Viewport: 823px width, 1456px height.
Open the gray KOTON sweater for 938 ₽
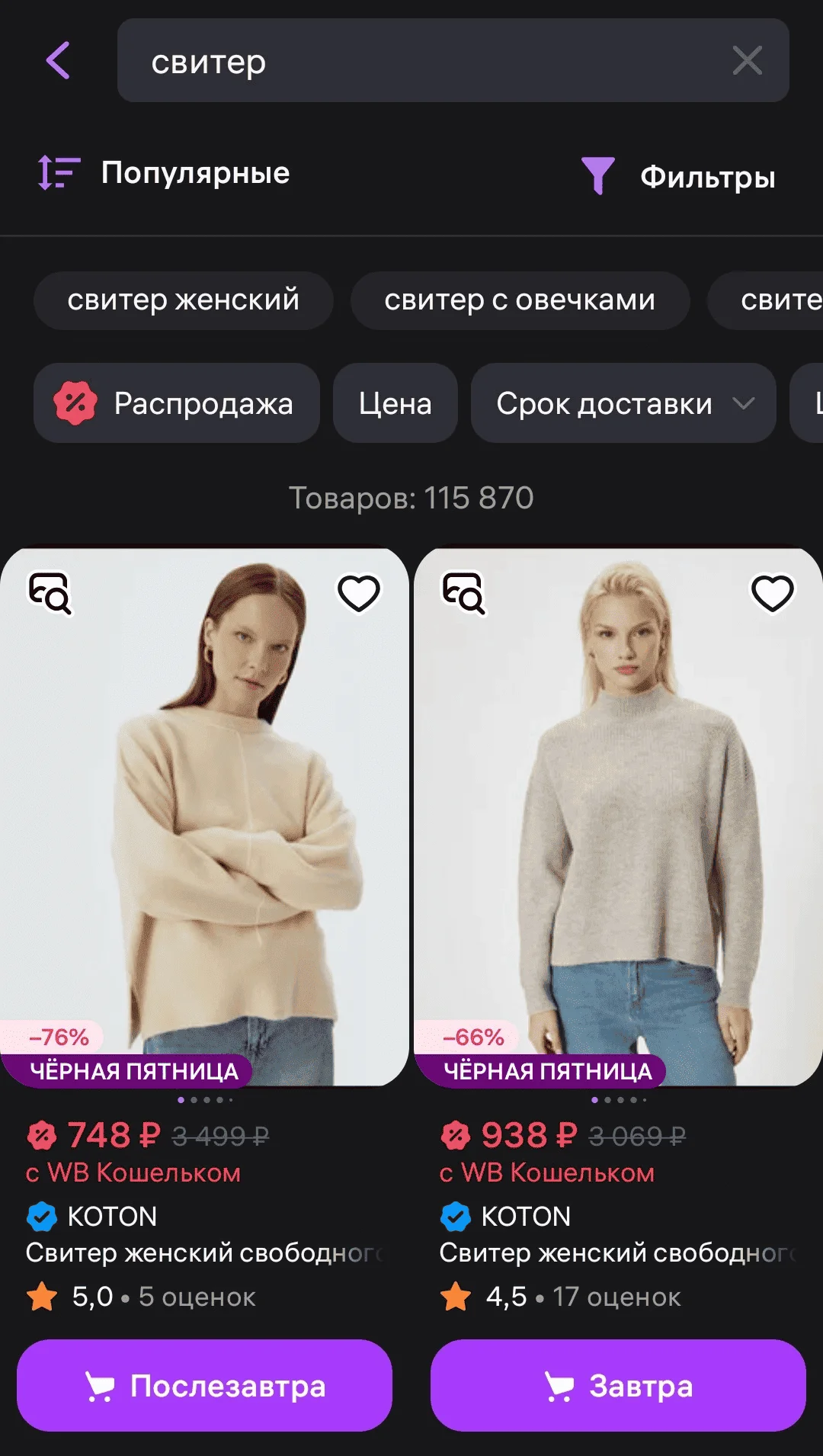point(618,816)
